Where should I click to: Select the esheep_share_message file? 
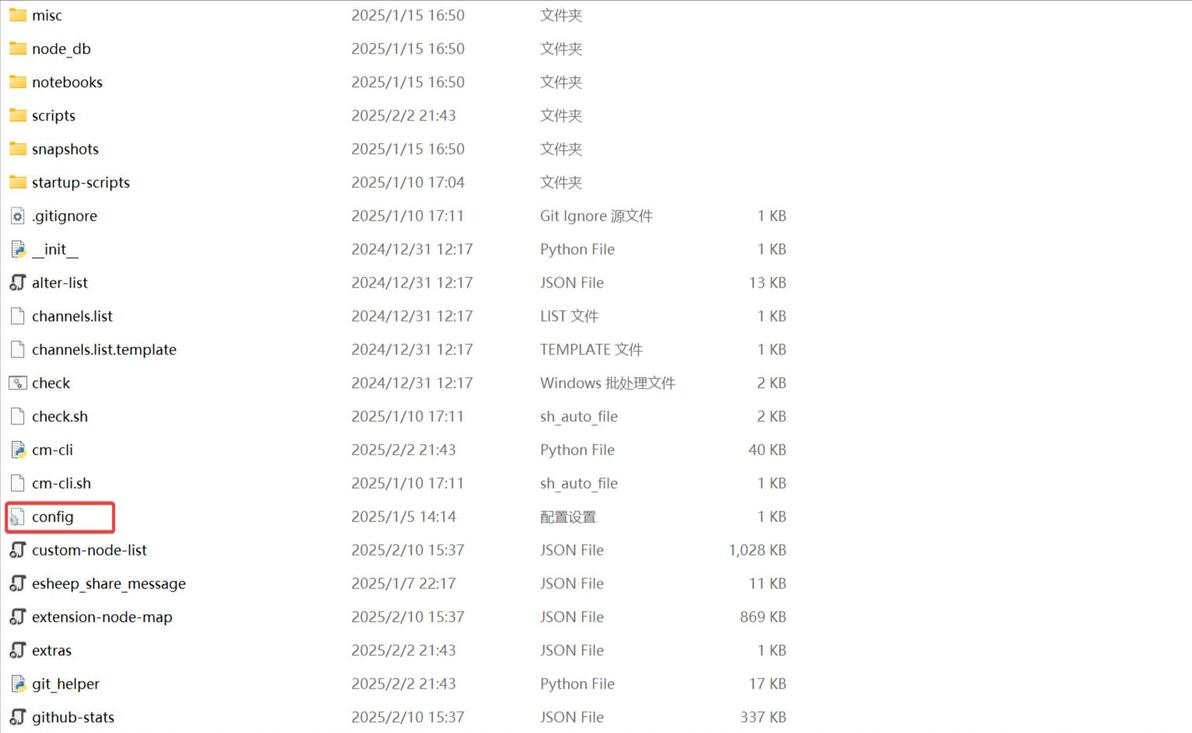(108, 584)
